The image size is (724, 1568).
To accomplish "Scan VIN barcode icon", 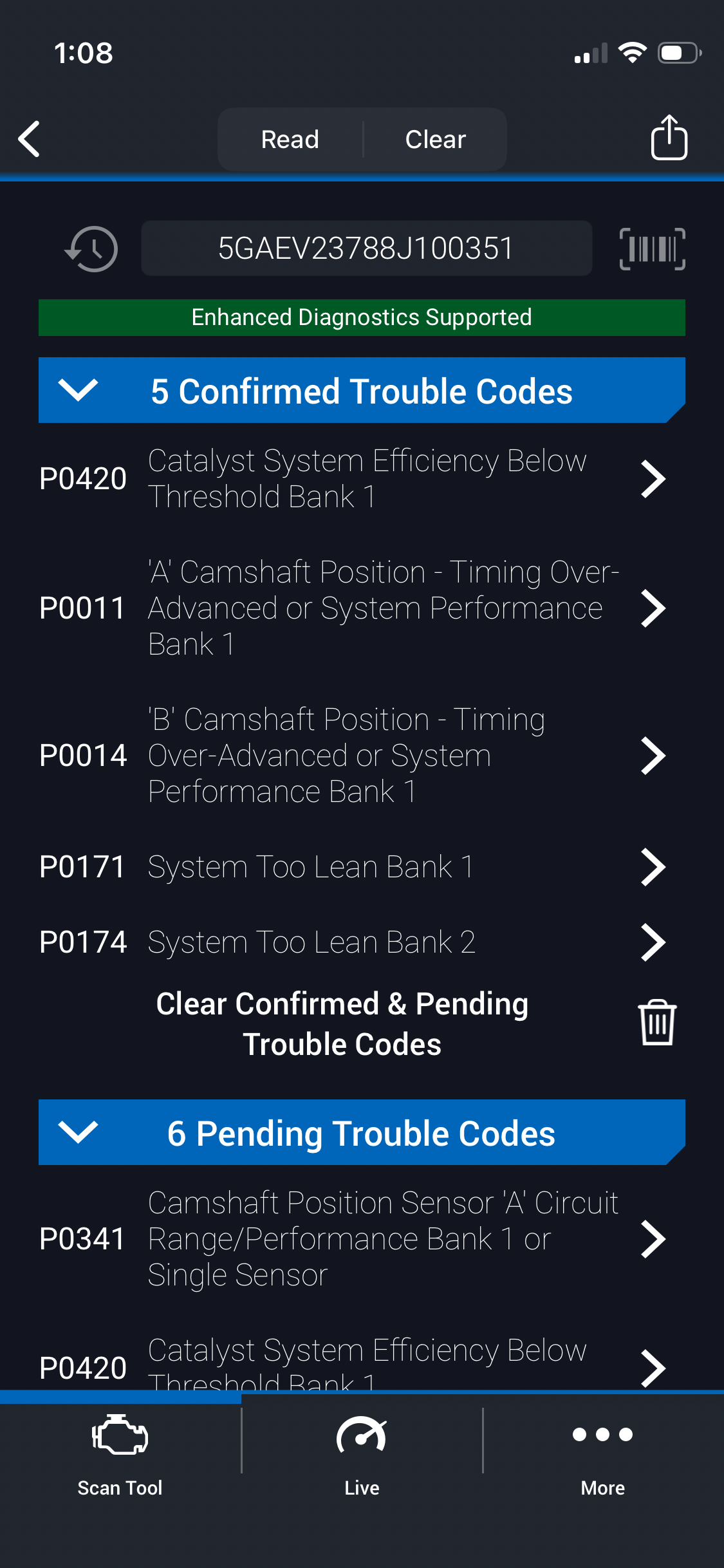I will coord(652,248).
